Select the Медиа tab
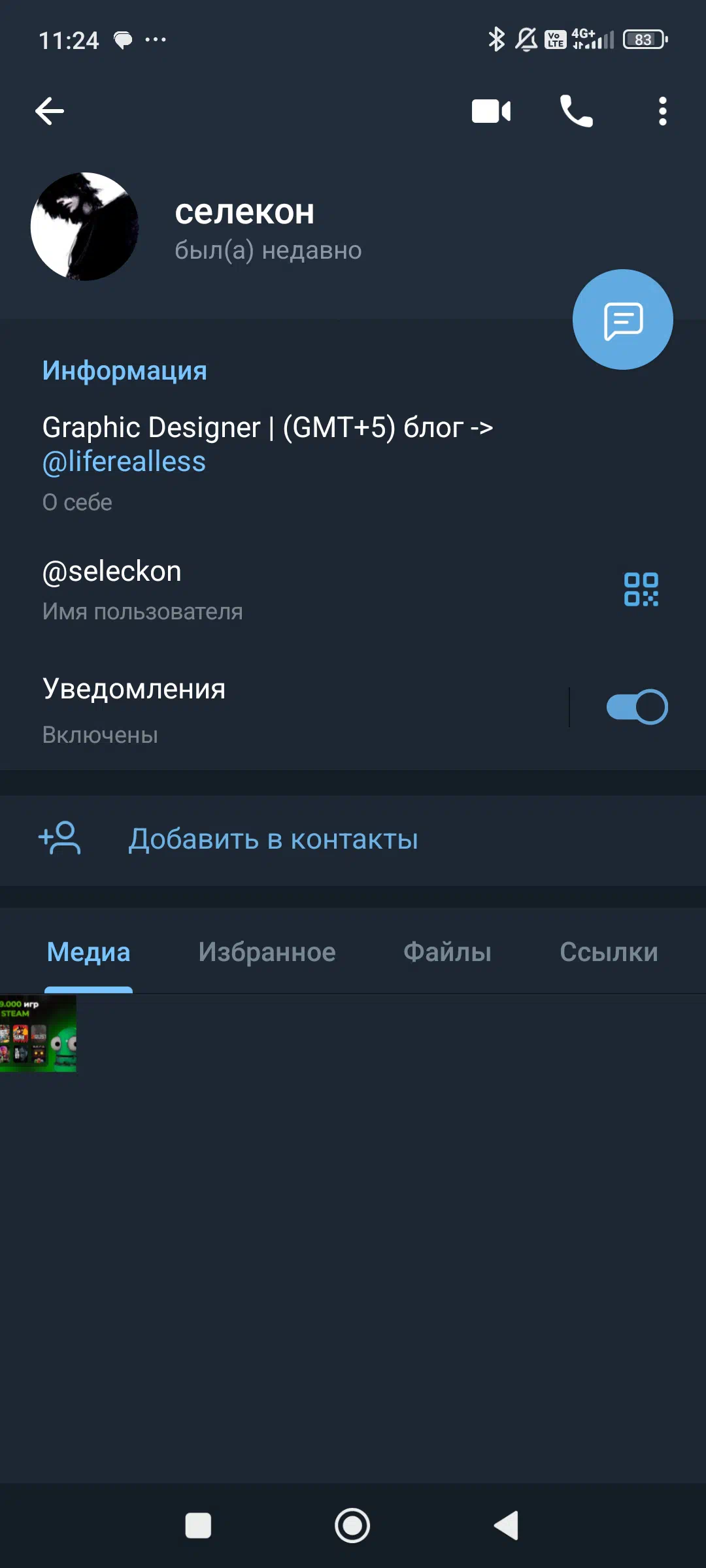The image size is (706, 1568). pos(89,953)
